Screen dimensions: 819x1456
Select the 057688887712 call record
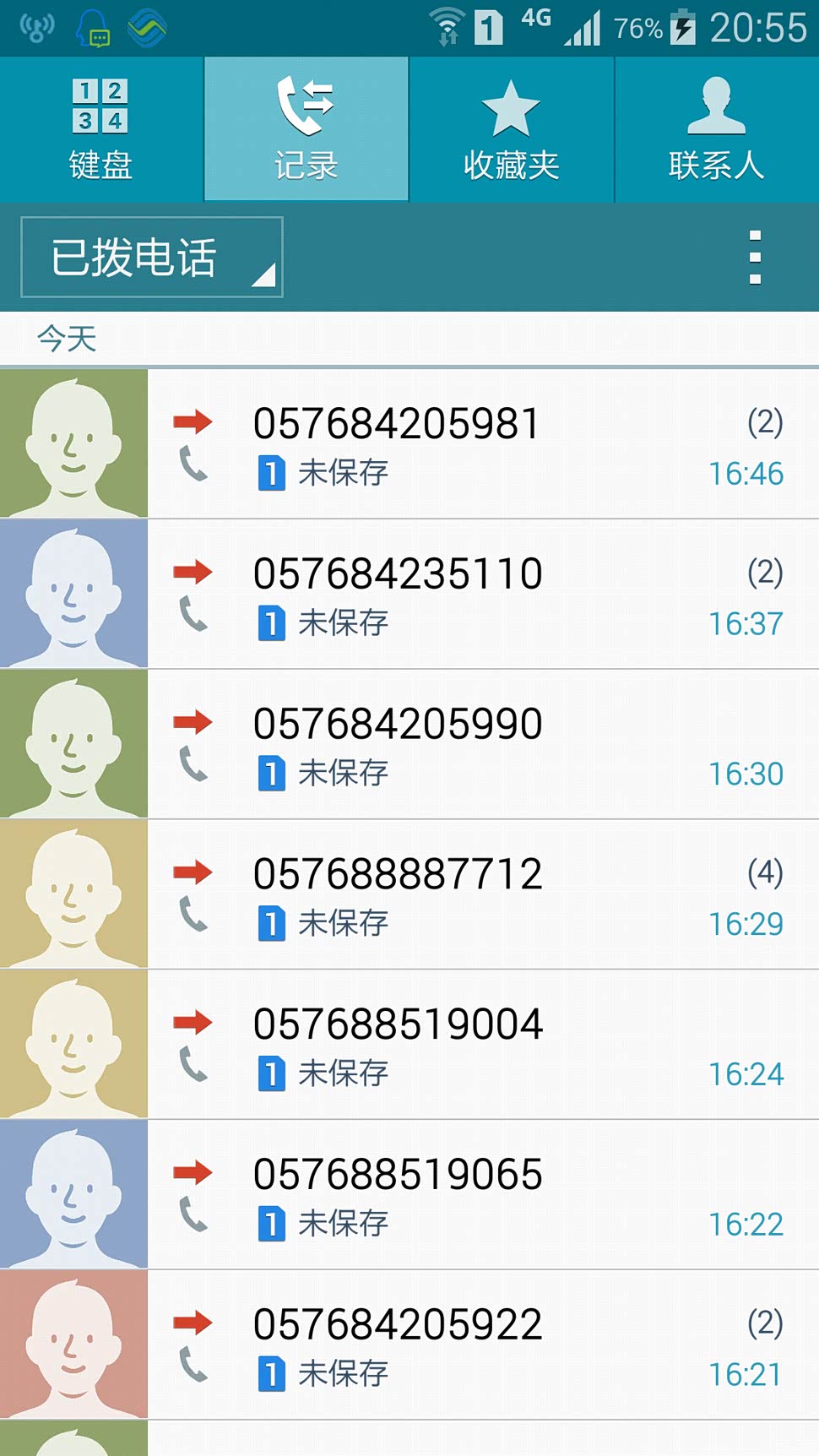point(481,895)
